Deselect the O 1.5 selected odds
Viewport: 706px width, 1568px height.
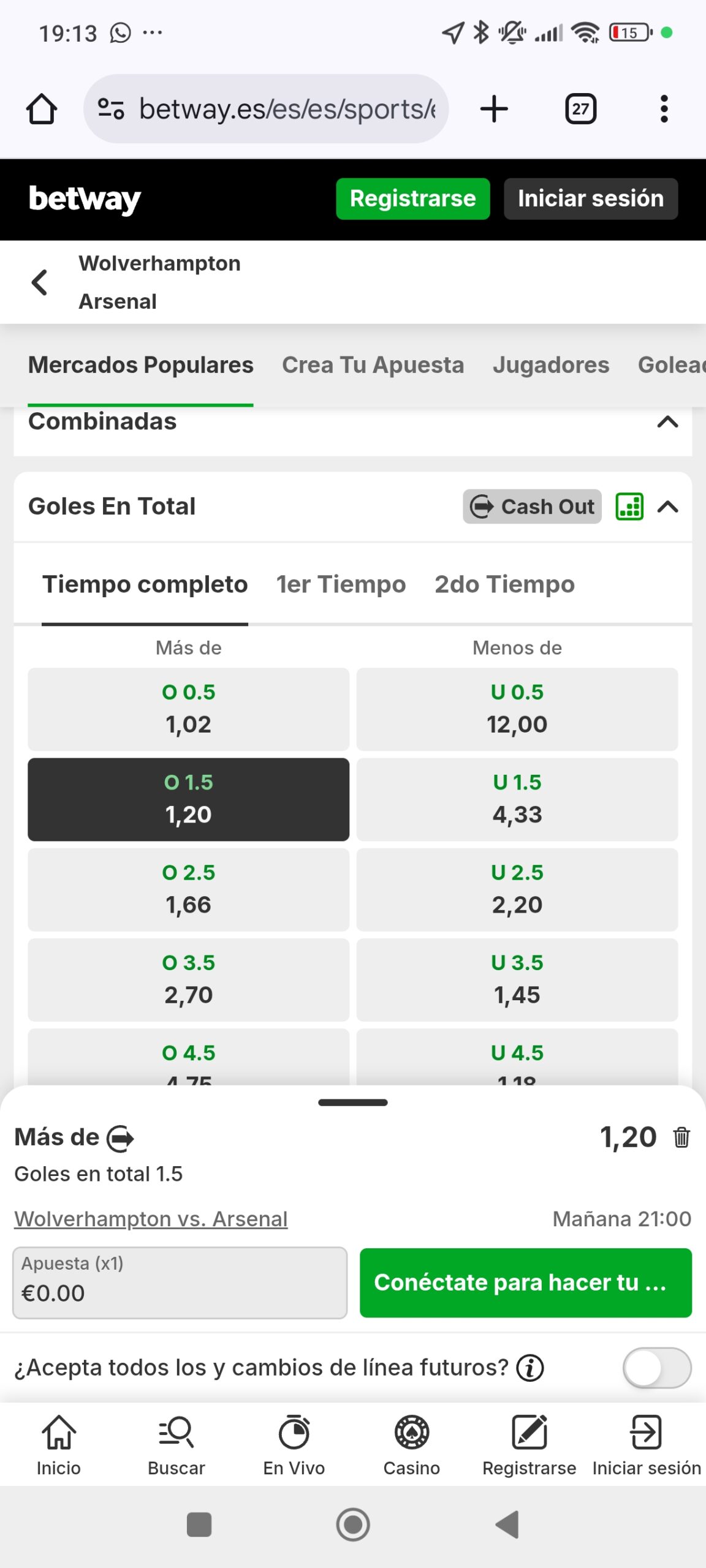point(188,799)
